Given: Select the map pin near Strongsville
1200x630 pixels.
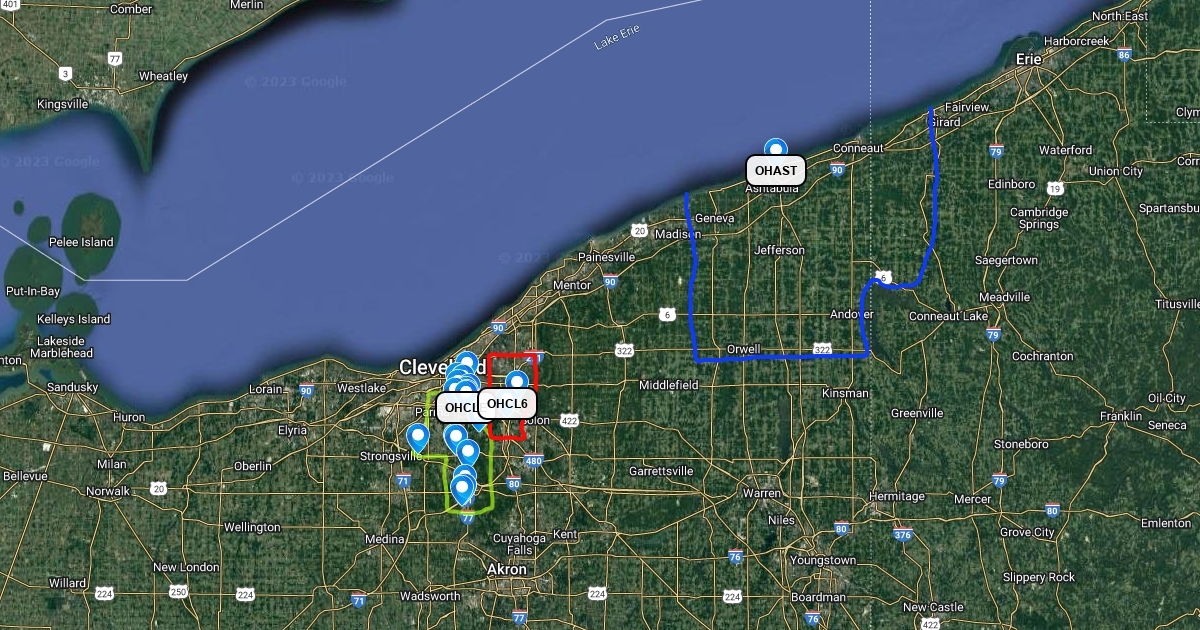Looking at the screenshot, I should point(418,436).
